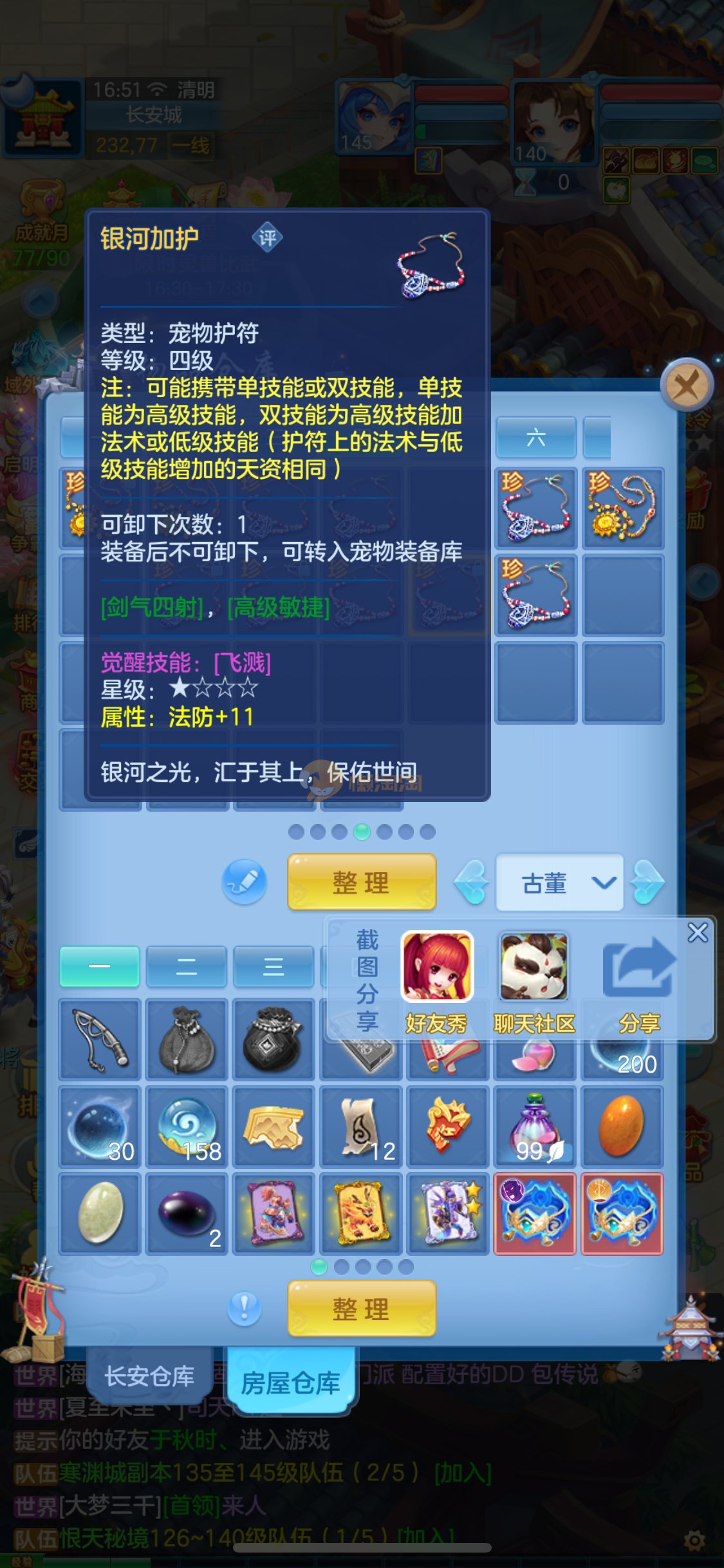724x1568 pixels.
Task: Tap the upper 整理 sort button
Action: point(362,882)
